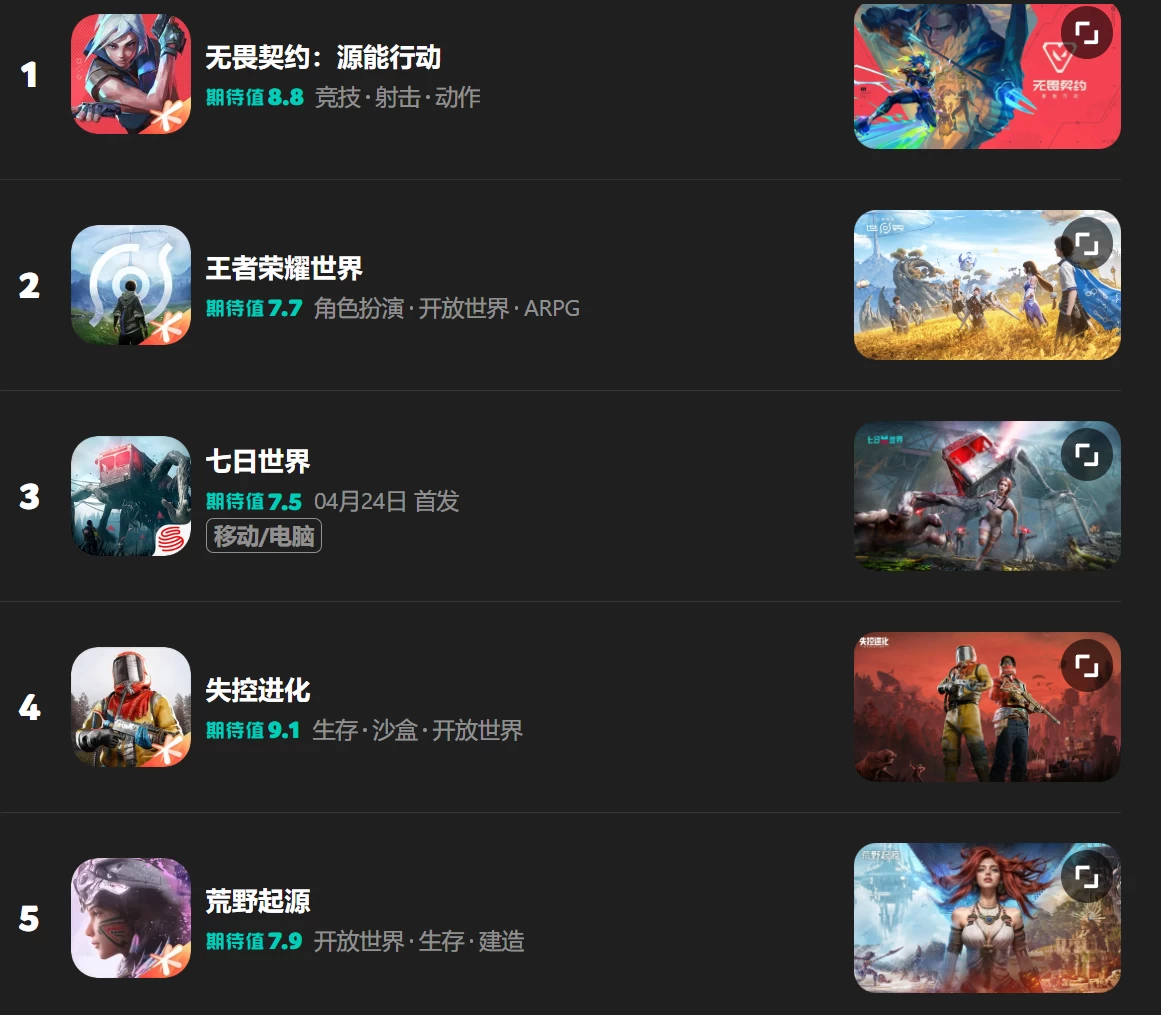Image resolution: width=1161 pixels, height=1015 pixels.
Task: Tap the 无畏契约 app icon
Action: click(x=131, y=74)
